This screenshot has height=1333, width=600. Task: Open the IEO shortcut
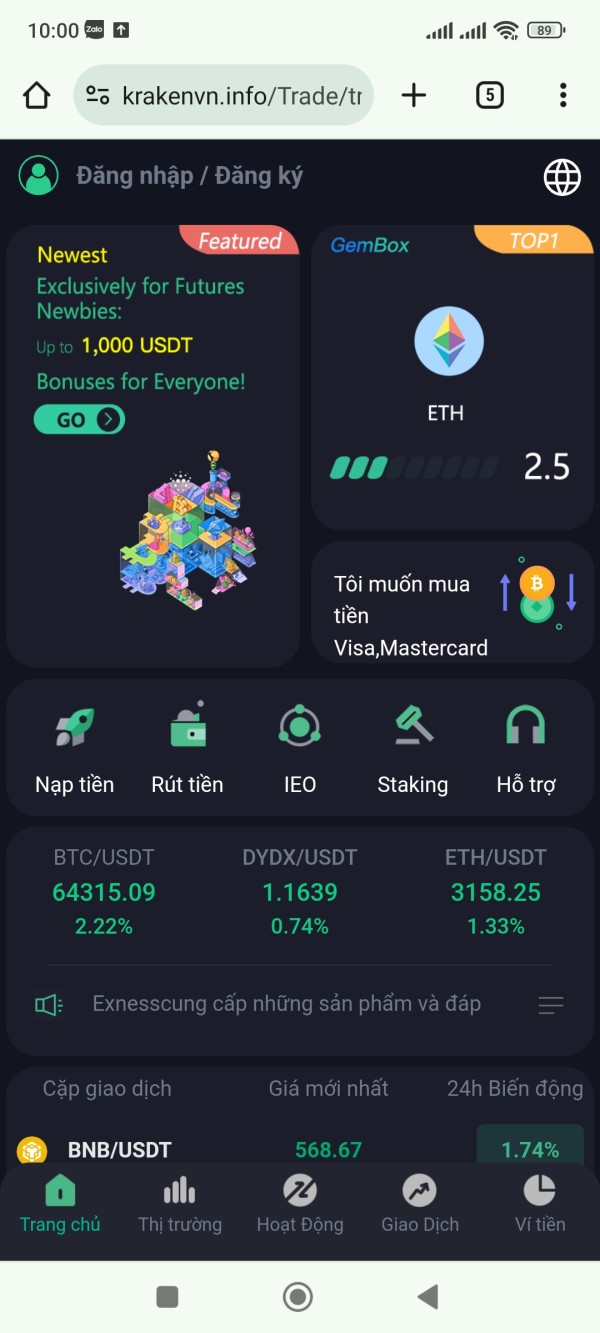tap(300, 750)
